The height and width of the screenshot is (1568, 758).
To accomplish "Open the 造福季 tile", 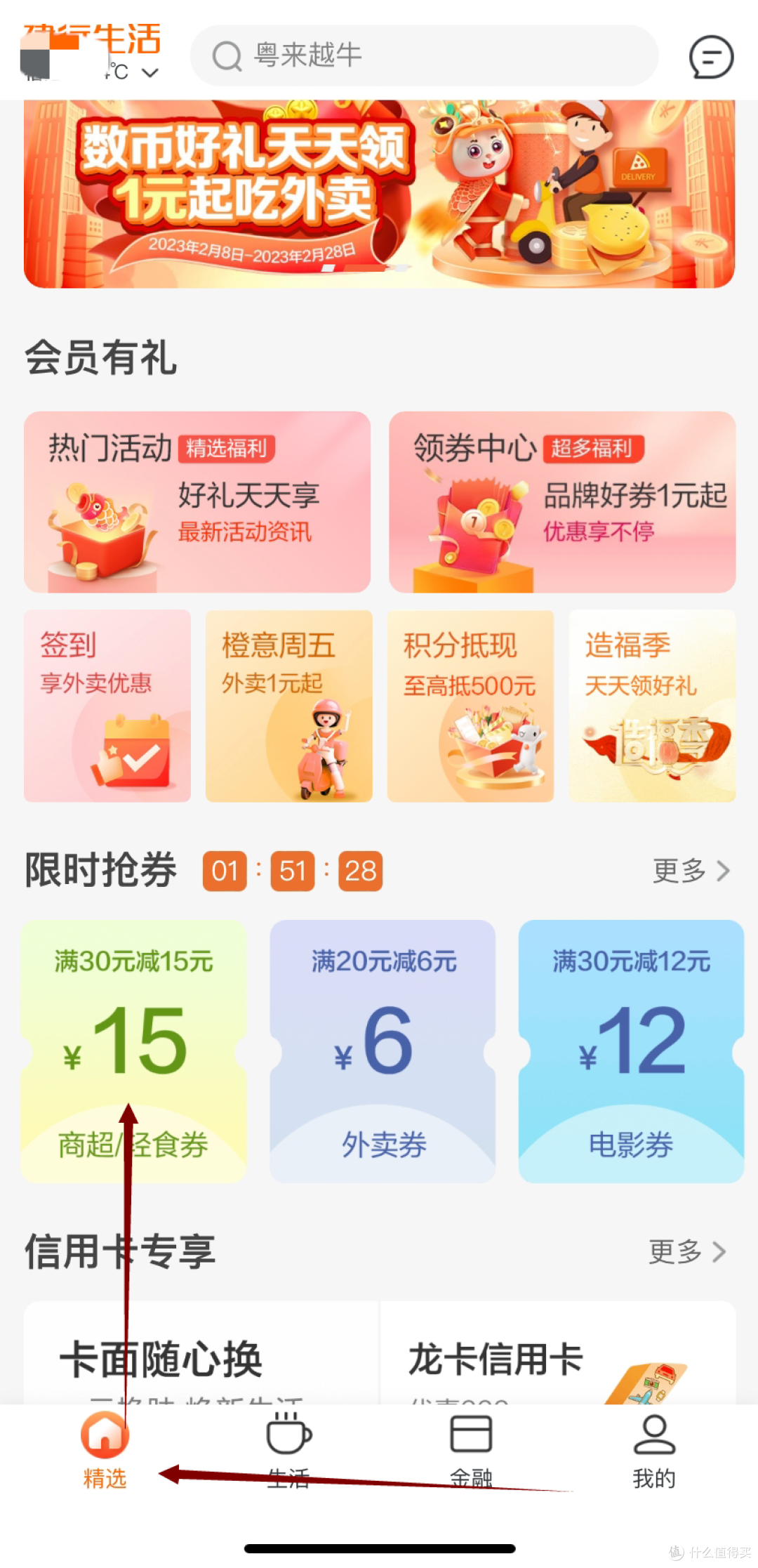I will point(652,706).
